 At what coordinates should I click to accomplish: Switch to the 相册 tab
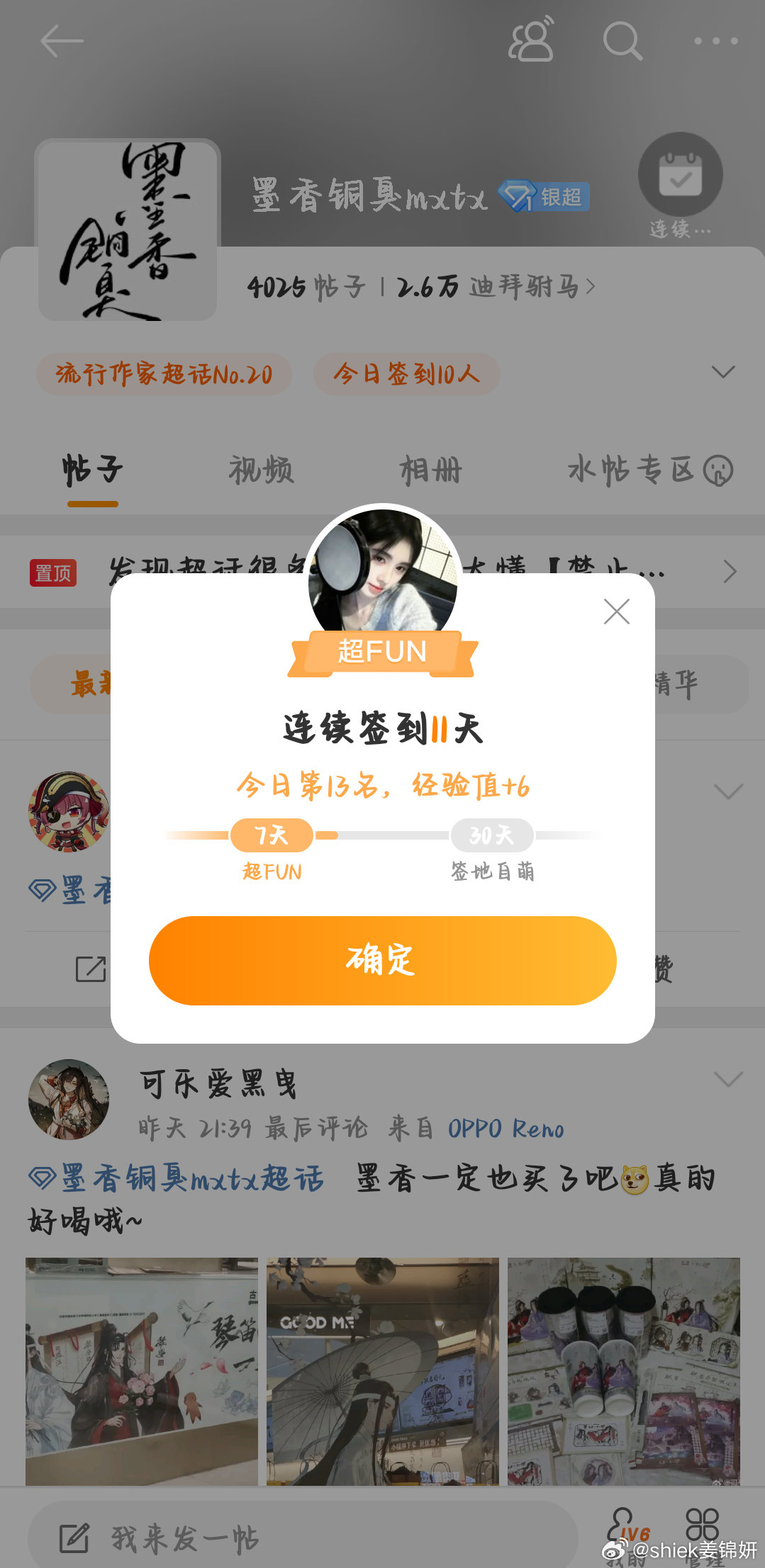tap(430, 470)
